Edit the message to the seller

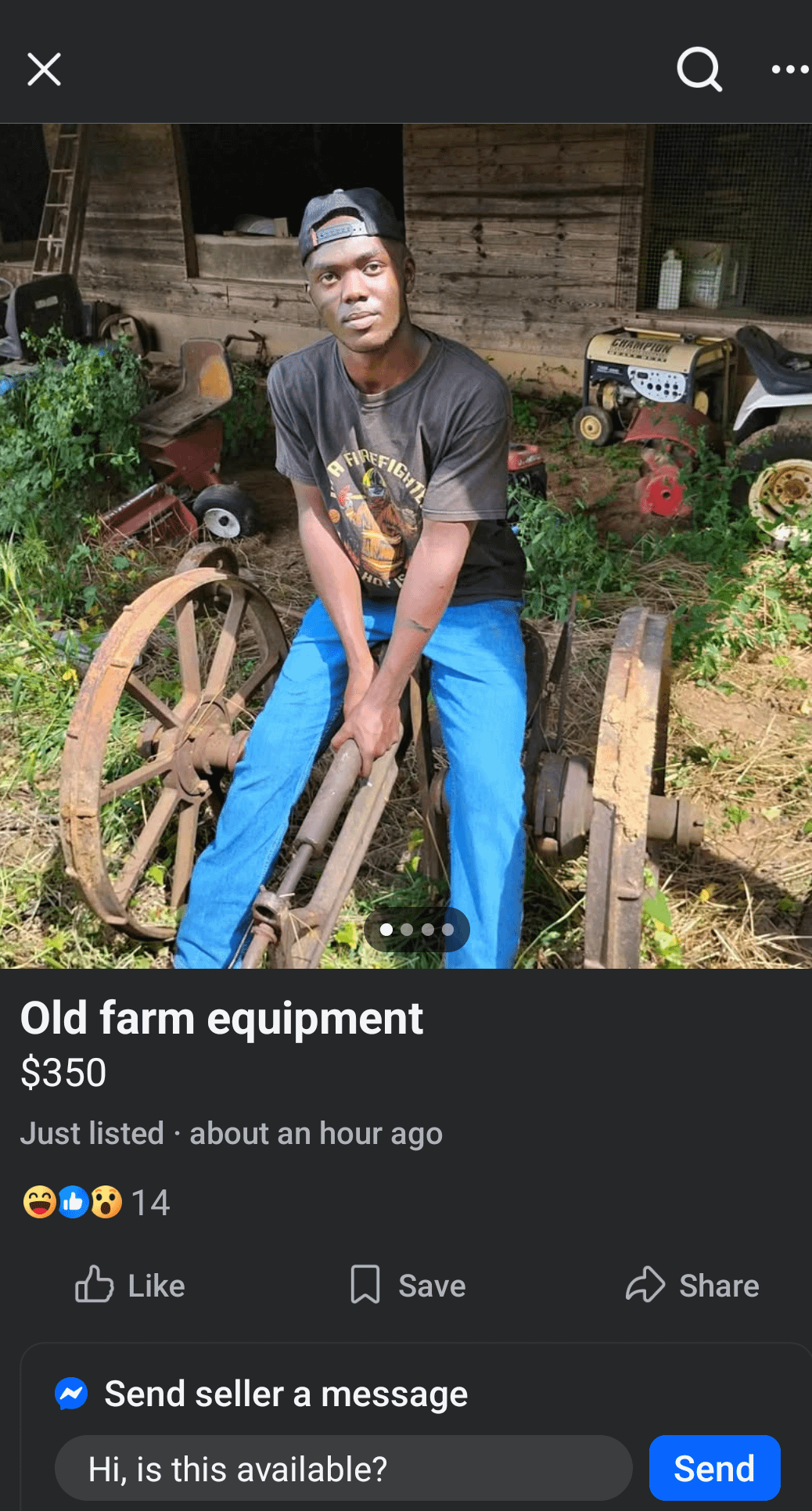point(343,1469)
